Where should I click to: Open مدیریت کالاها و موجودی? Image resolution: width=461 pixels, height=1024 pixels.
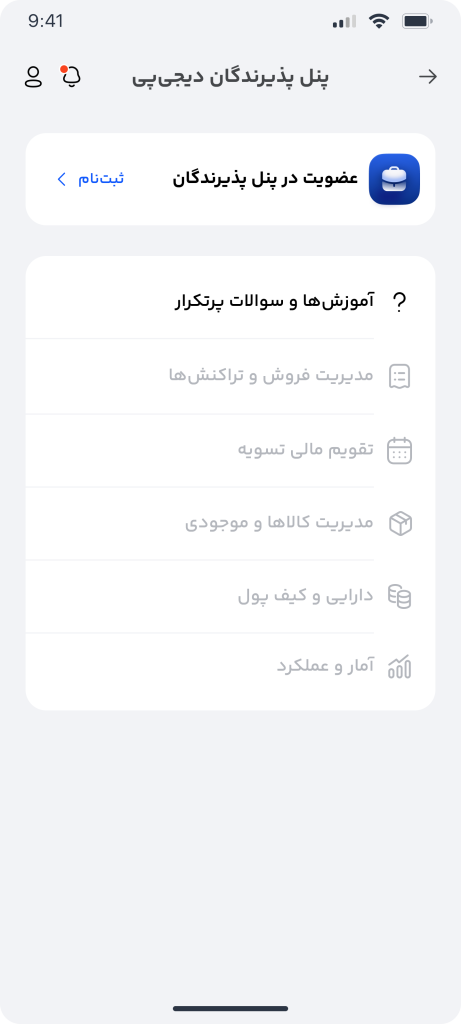(230, 523)
